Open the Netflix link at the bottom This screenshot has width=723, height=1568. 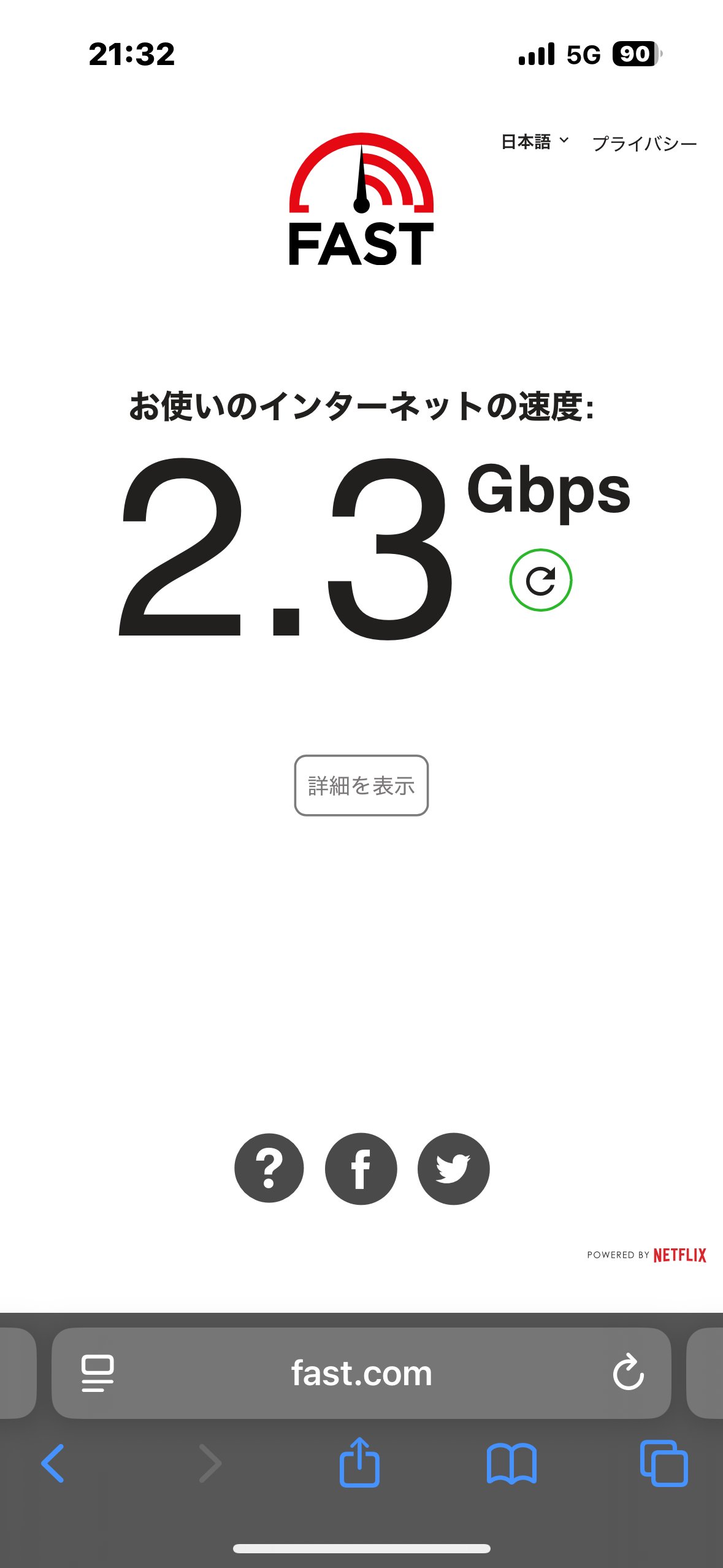click(x=679, y=1255)
